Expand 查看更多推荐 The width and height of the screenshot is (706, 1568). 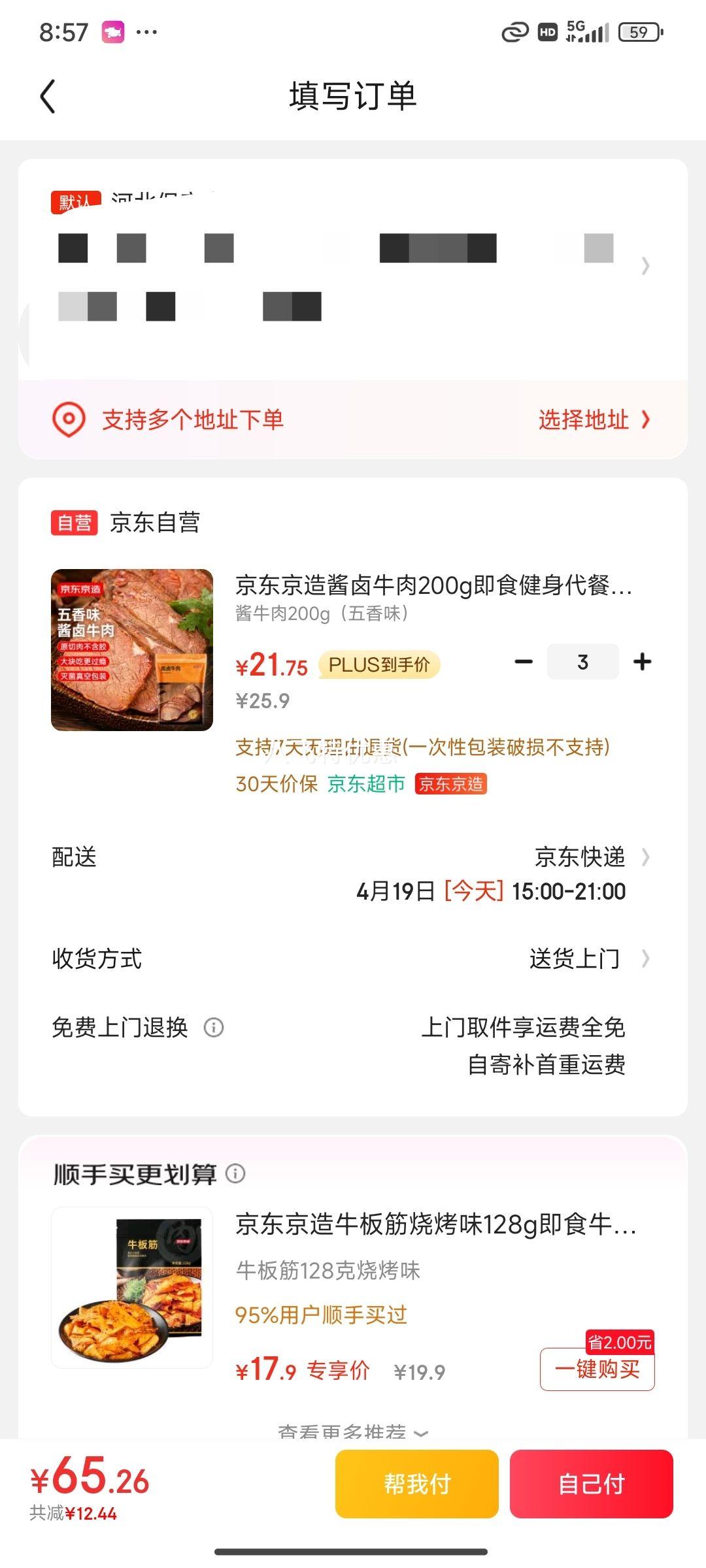coord(353,1431)
